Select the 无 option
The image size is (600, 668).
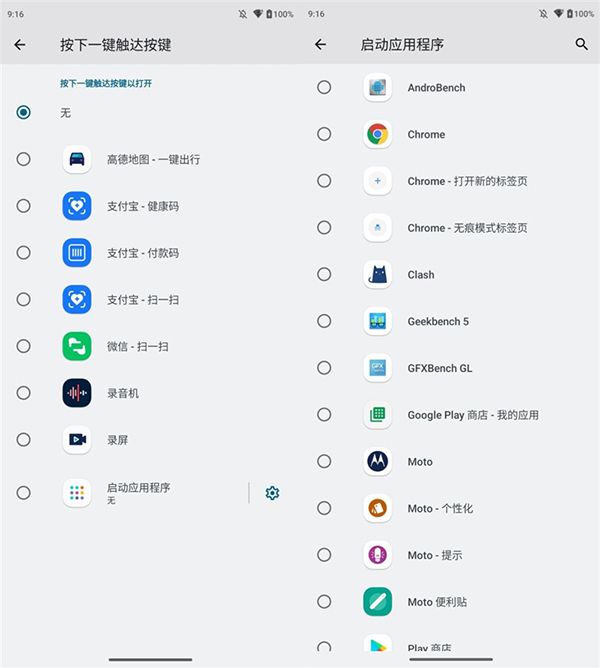(x=24, y=113)
